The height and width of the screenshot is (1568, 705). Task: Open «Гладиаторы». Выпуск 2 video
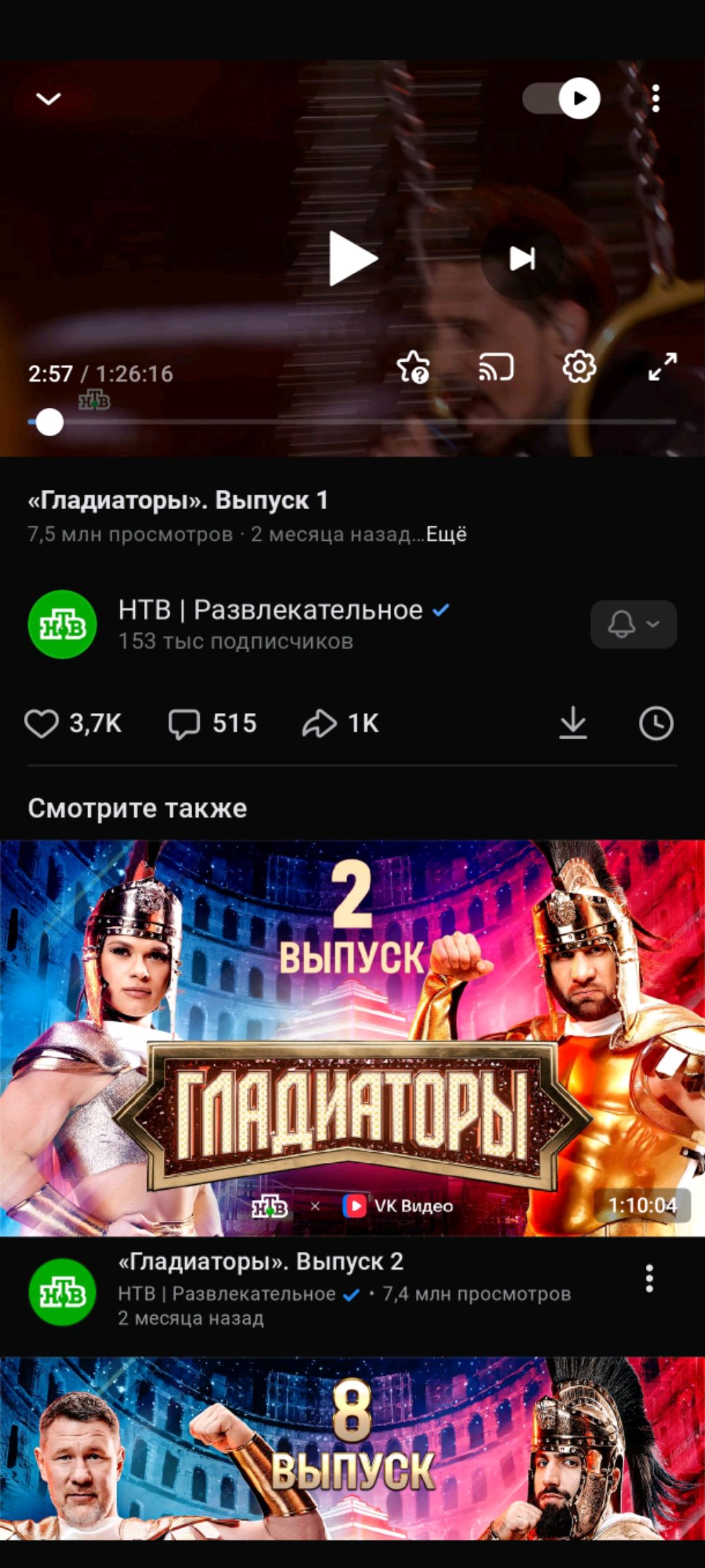click(352, 1038)
